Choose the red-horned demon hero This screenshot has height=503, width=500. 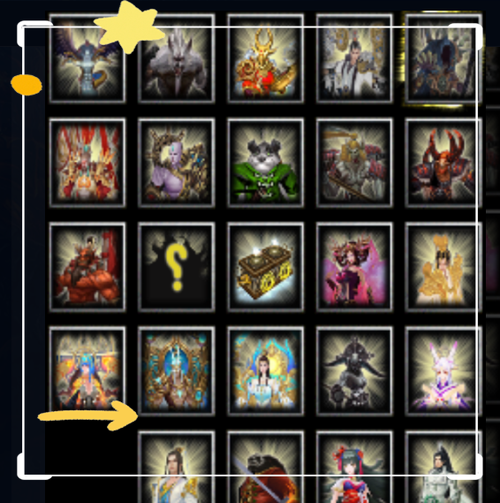(x=443, y=162)
